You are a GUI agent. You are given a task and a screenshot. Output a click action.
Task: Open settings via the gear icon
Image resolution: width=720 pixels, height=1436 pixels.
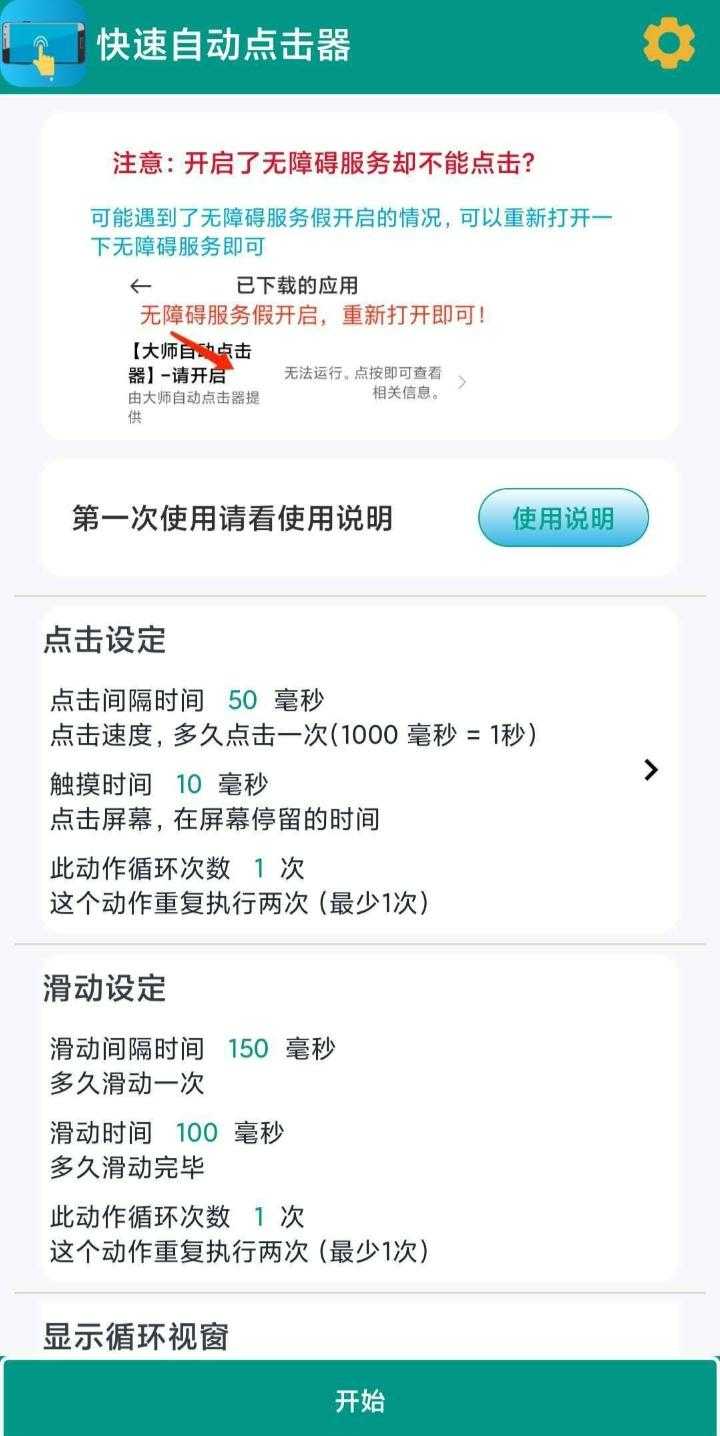668,45
